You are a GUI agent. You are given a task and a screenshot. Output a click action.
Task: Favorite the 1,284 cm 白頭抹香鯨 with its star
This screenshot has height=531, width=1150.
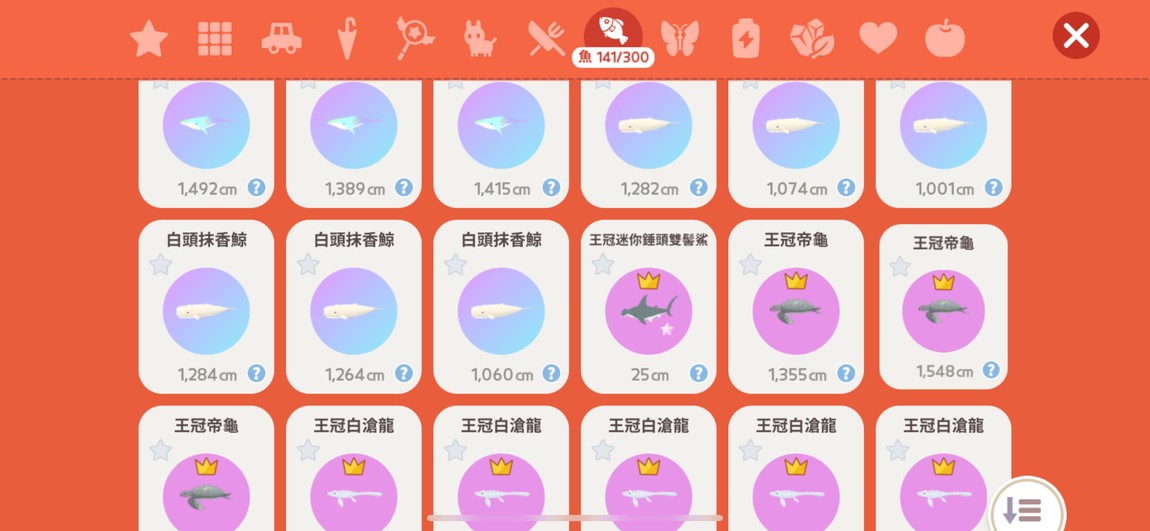(160, 264)
